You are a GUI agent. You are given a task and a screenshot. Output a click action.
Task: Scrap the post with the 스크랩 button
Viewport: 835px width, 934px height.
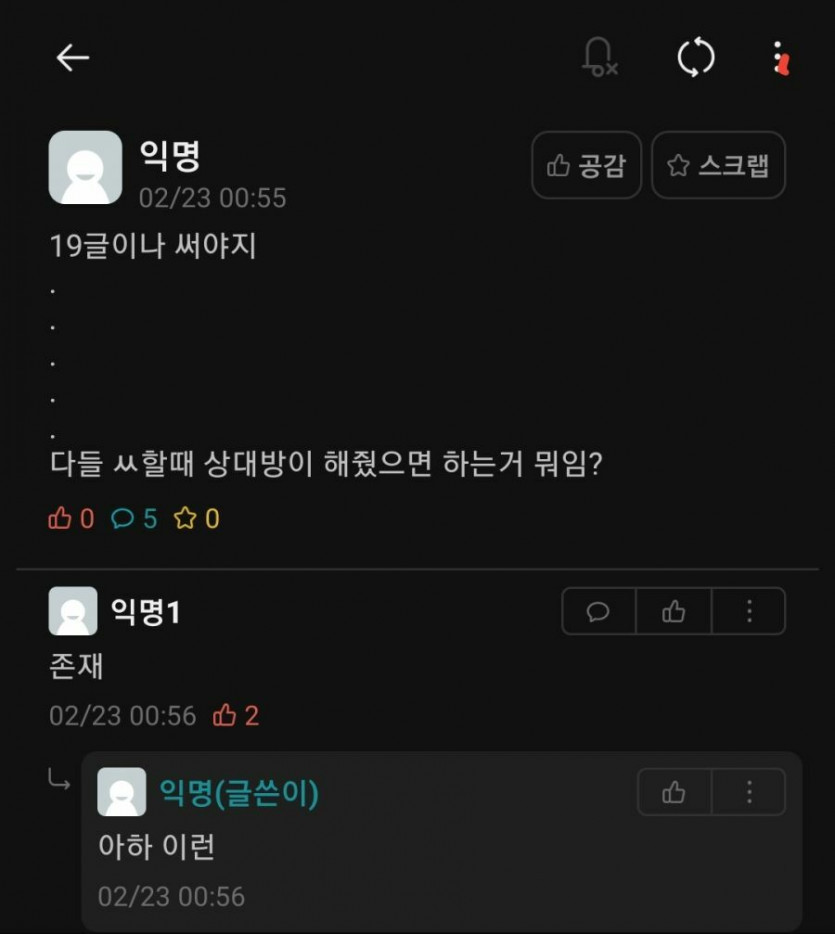(718, 166)
